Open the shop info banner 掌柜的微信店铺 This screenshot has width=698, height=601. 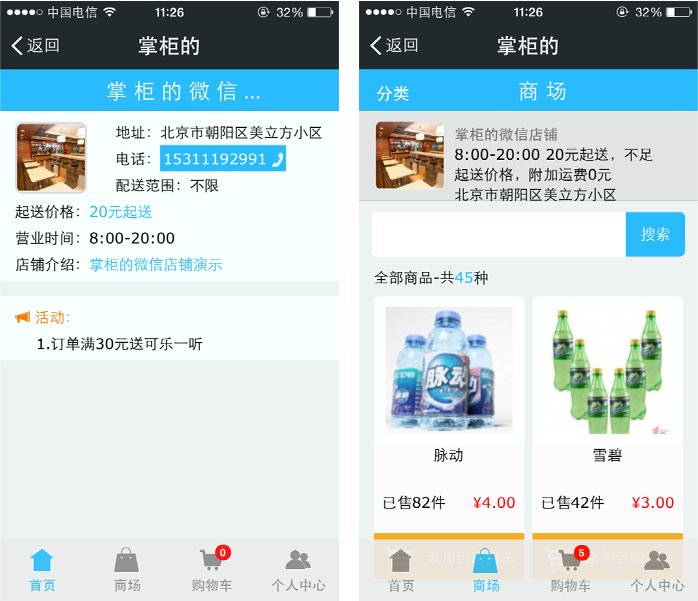[x=528, y=155]
